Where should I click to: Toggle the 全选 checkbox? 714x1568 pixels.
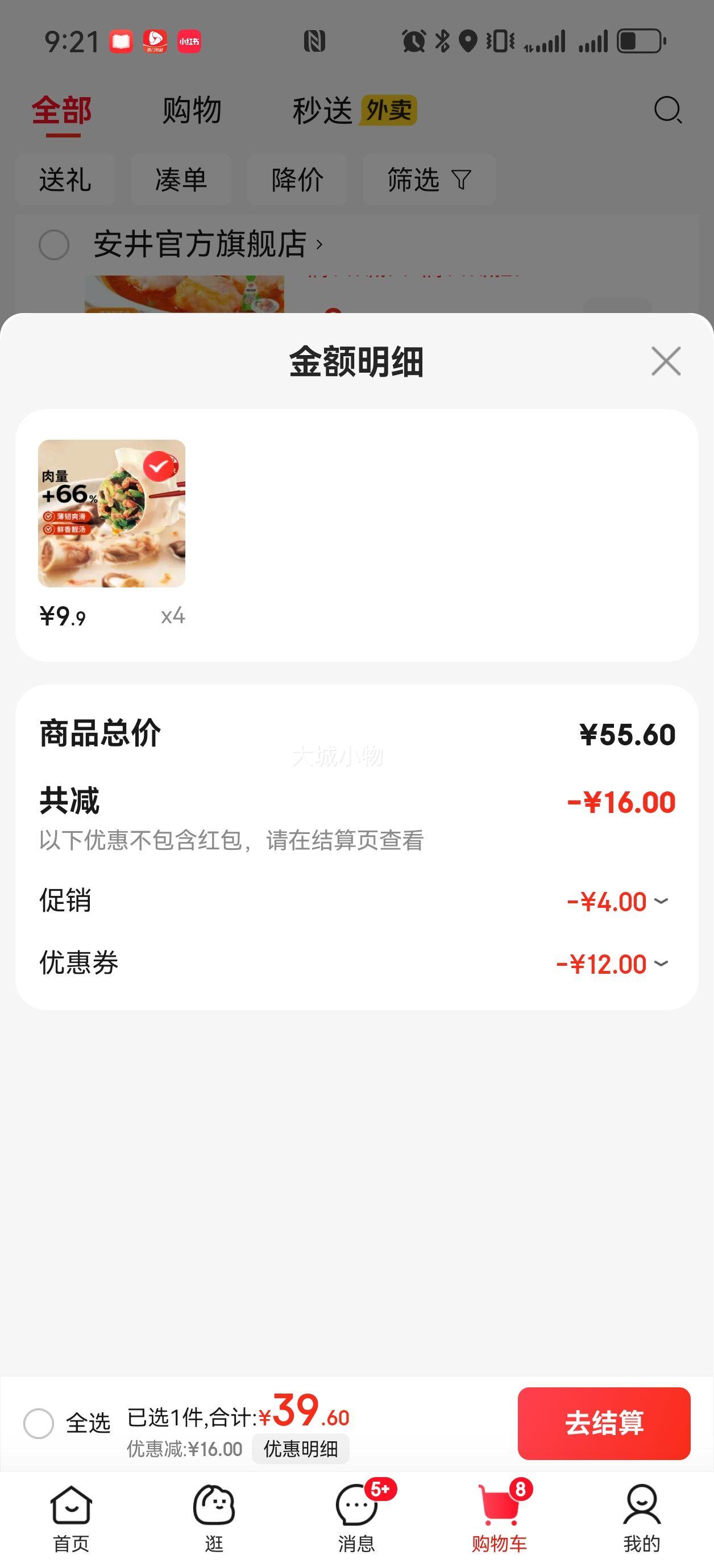tap(39, 1423)
